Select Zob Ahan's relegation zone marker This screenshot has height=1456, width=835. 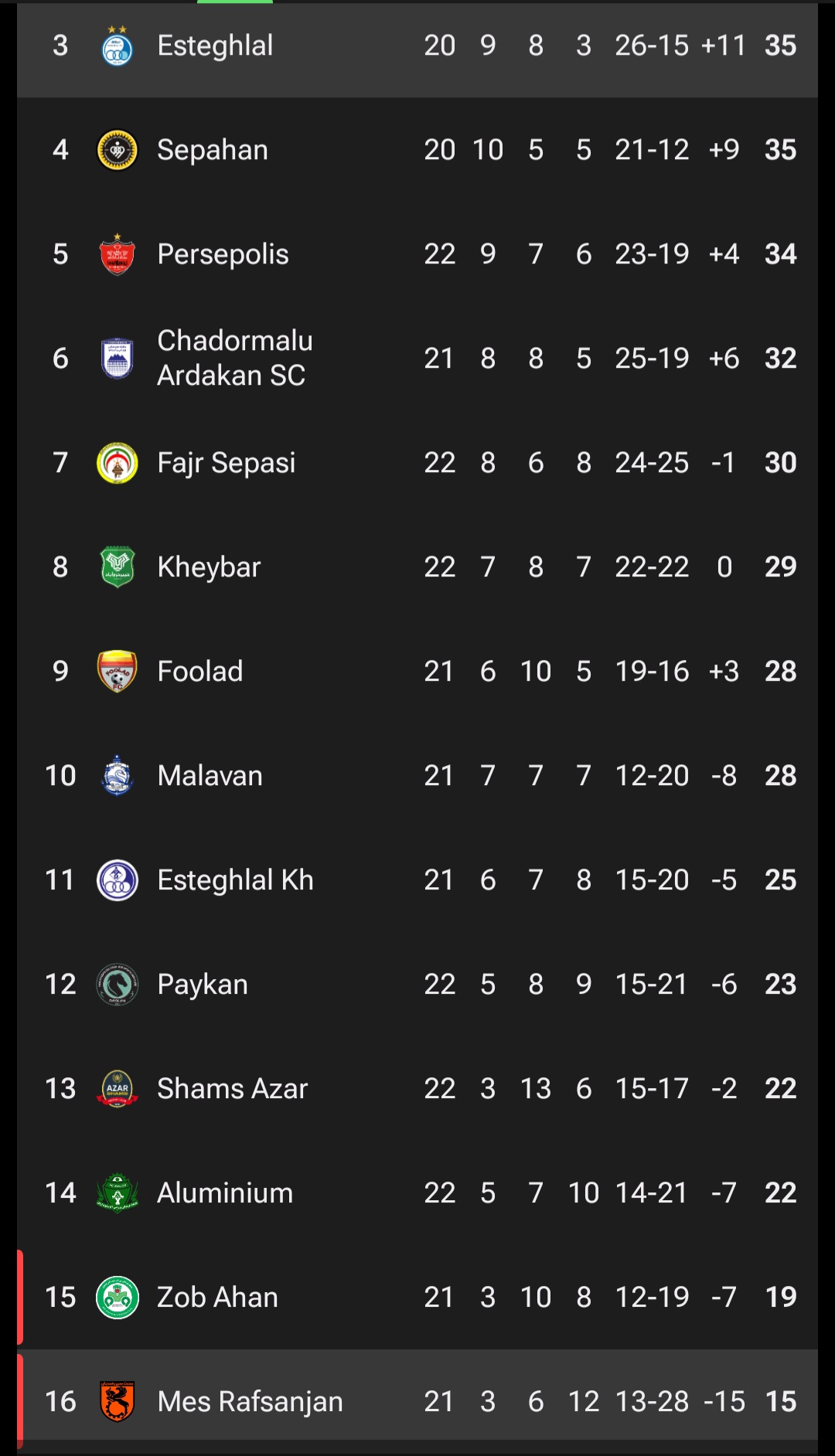click(x=19, y=1297)
